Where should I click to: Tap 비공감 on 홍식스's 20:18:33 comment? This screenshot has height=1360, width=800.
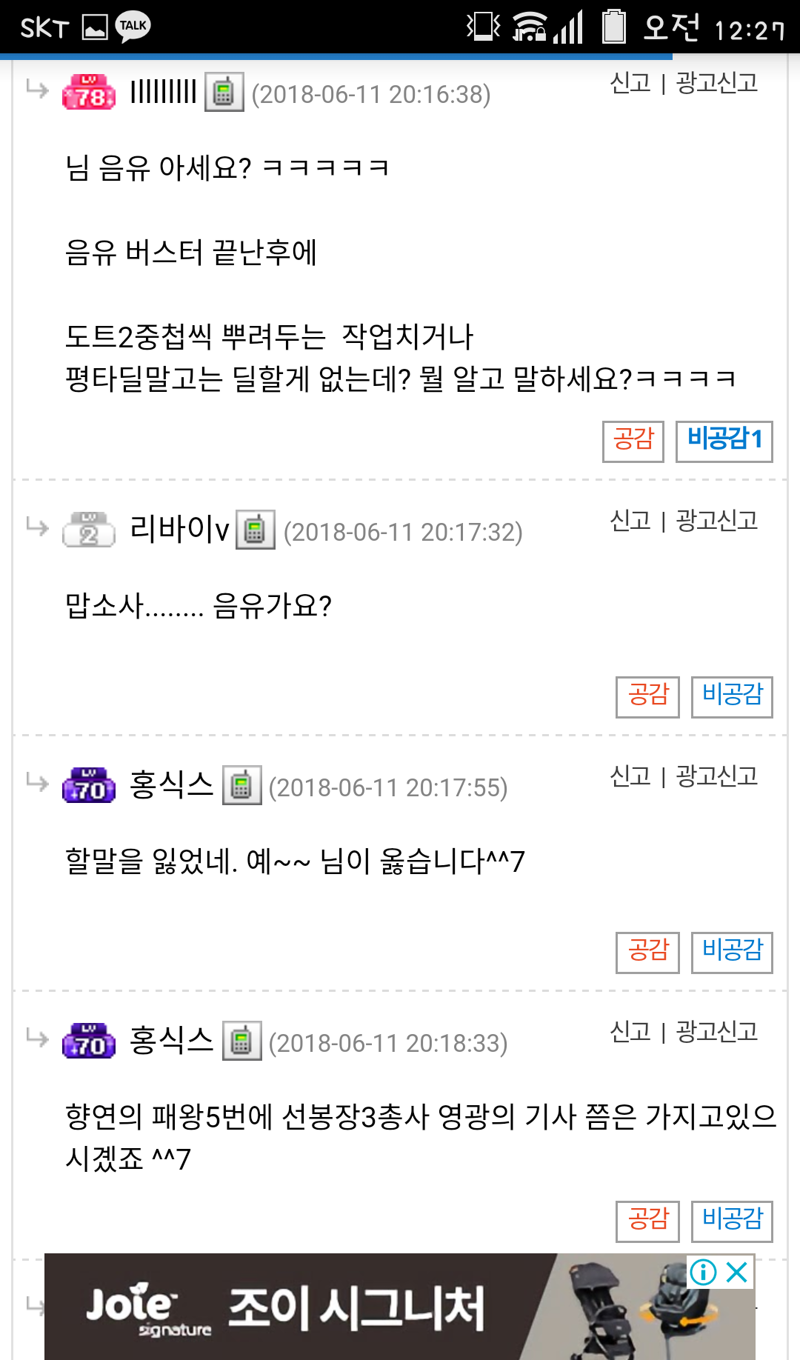point(732,1221)
